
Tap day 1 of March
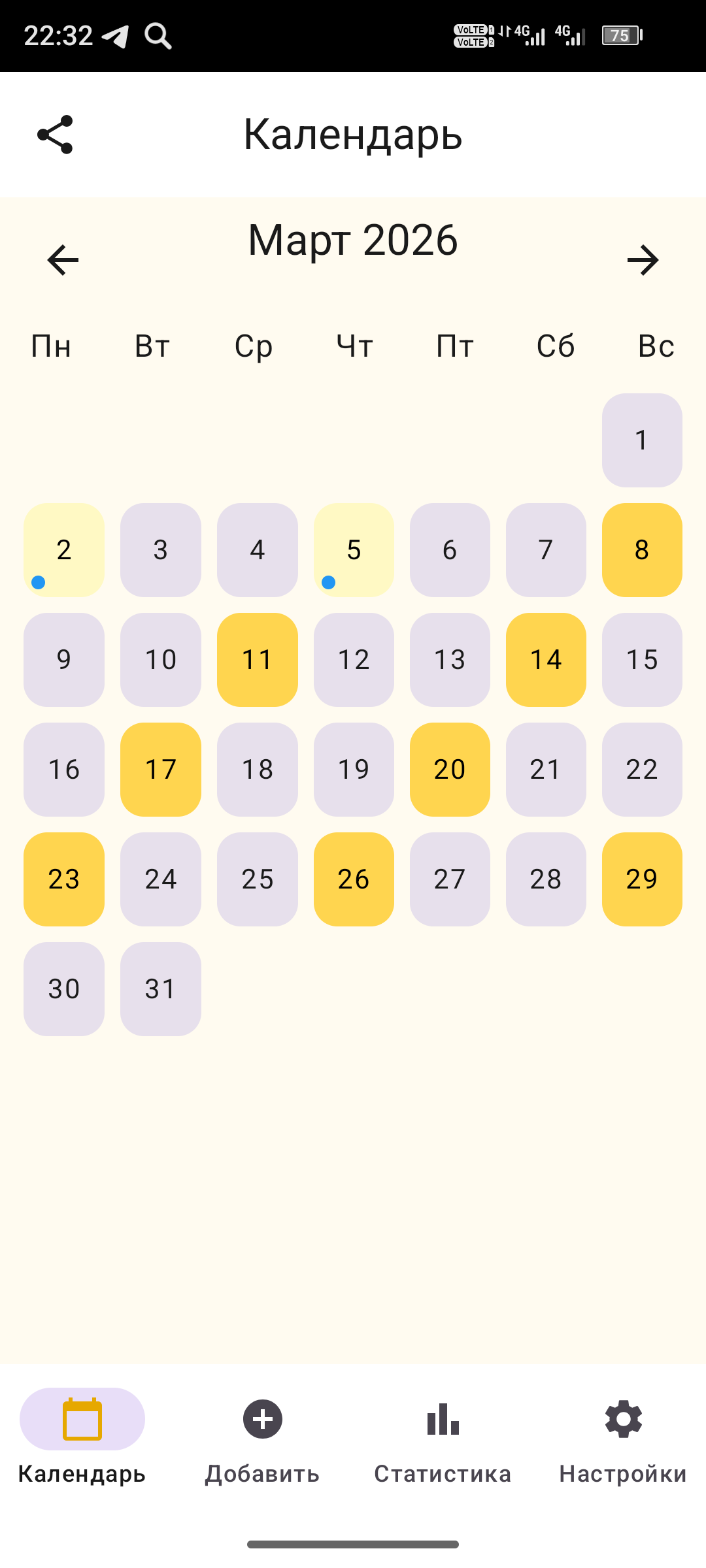642,440
